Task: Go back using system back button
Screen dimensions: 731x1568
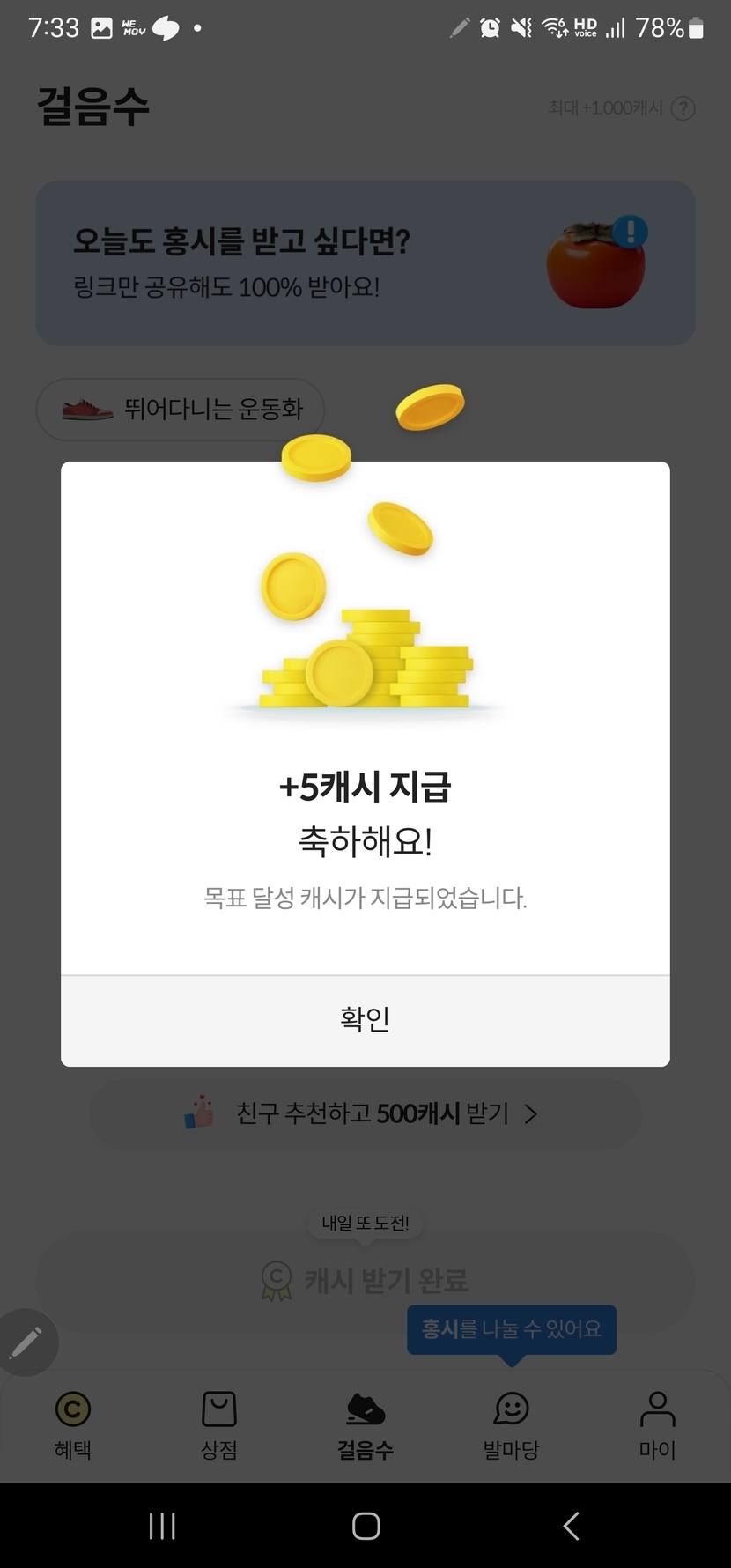Action: coord(571,1526)
